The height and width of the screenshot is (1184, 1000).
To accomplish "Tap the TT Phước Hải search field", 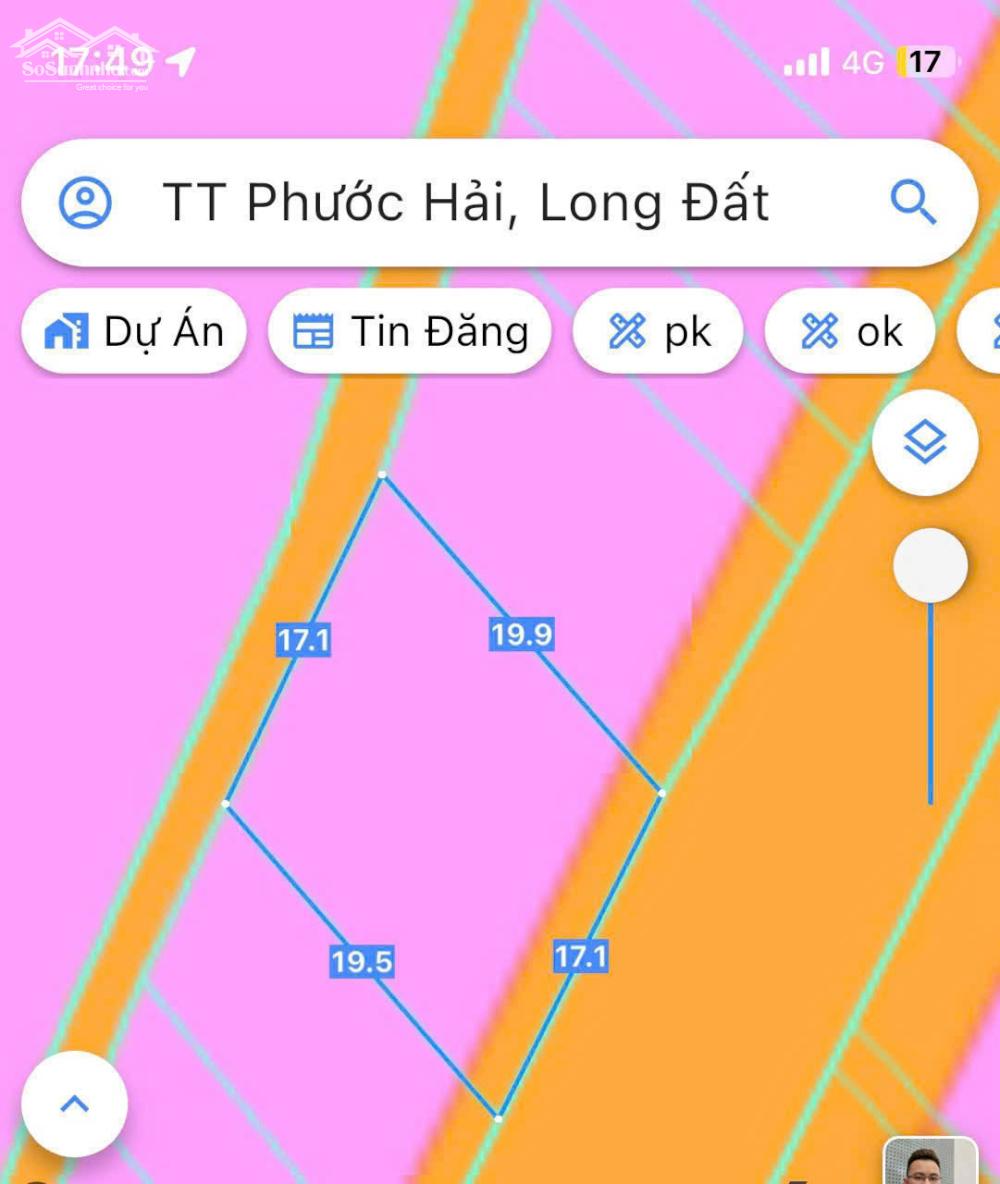I will point(470,203).
